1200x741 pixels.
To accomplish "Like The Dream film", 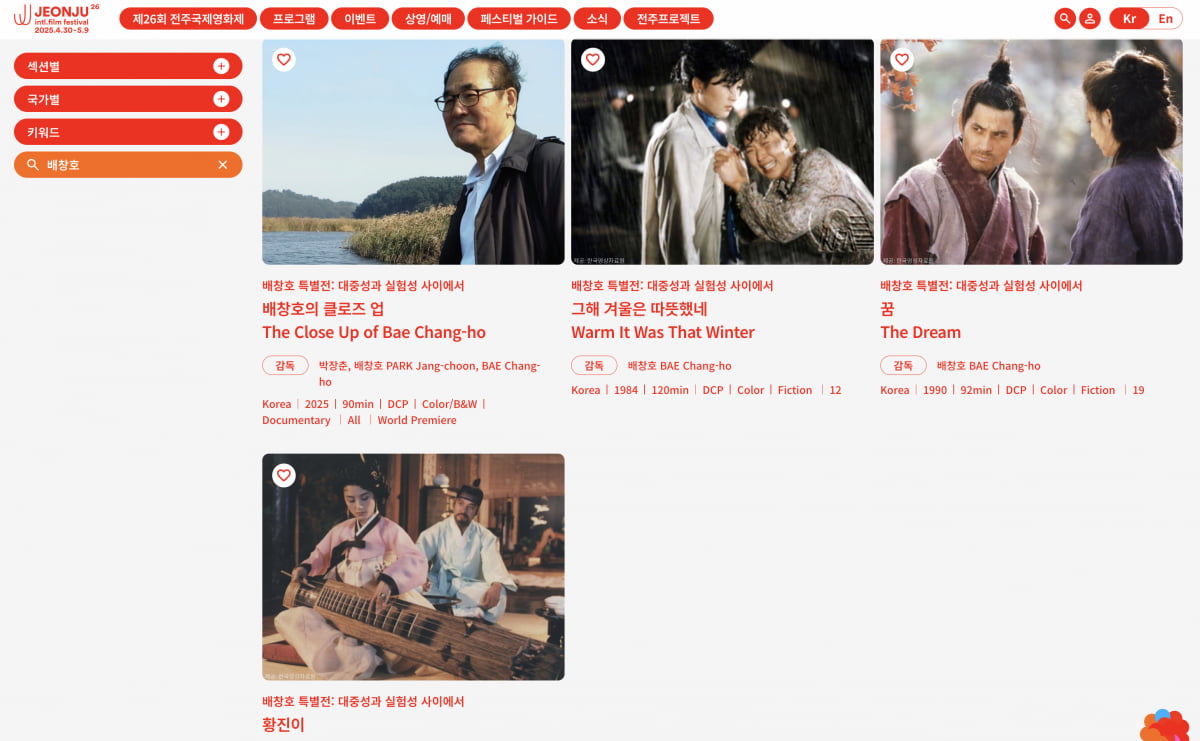I will [x=902, y=60].
